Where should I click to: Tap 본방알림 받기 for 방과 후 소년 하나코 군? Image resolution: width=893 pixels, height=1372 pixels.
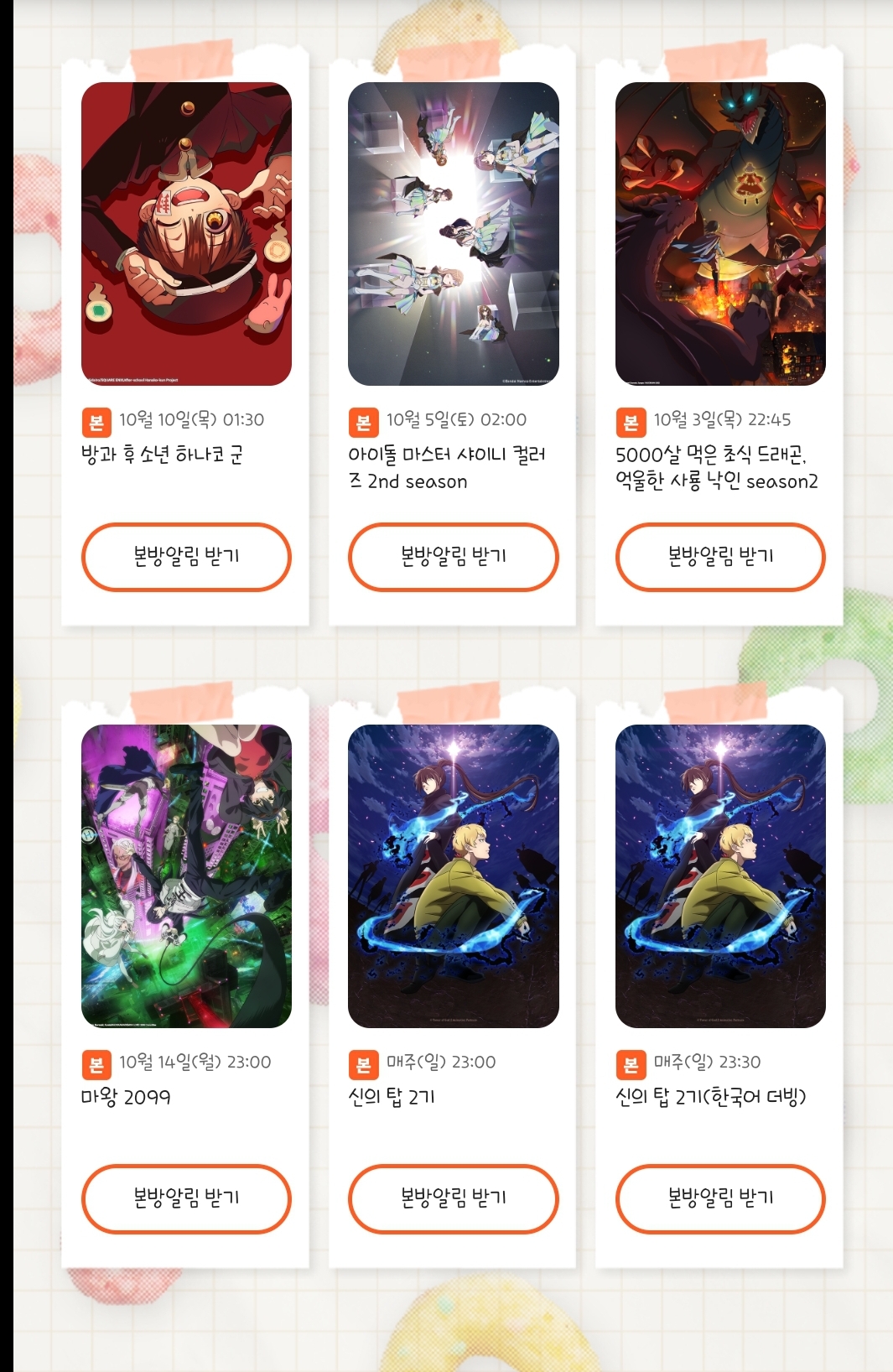coord(186,557)
